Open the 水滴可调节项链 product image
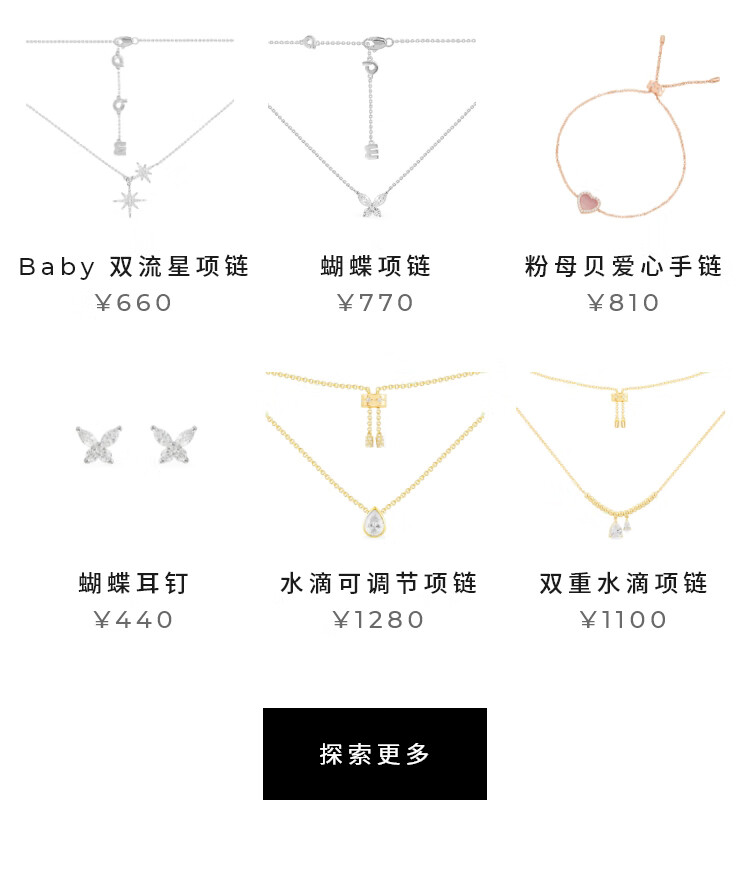Viewport: 750px width, 880px height. 375,455
